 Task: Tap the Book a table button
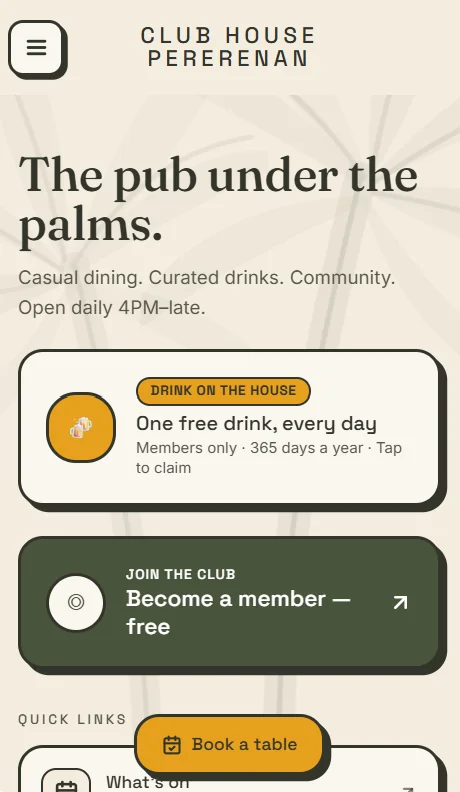[x=229, y=744]
